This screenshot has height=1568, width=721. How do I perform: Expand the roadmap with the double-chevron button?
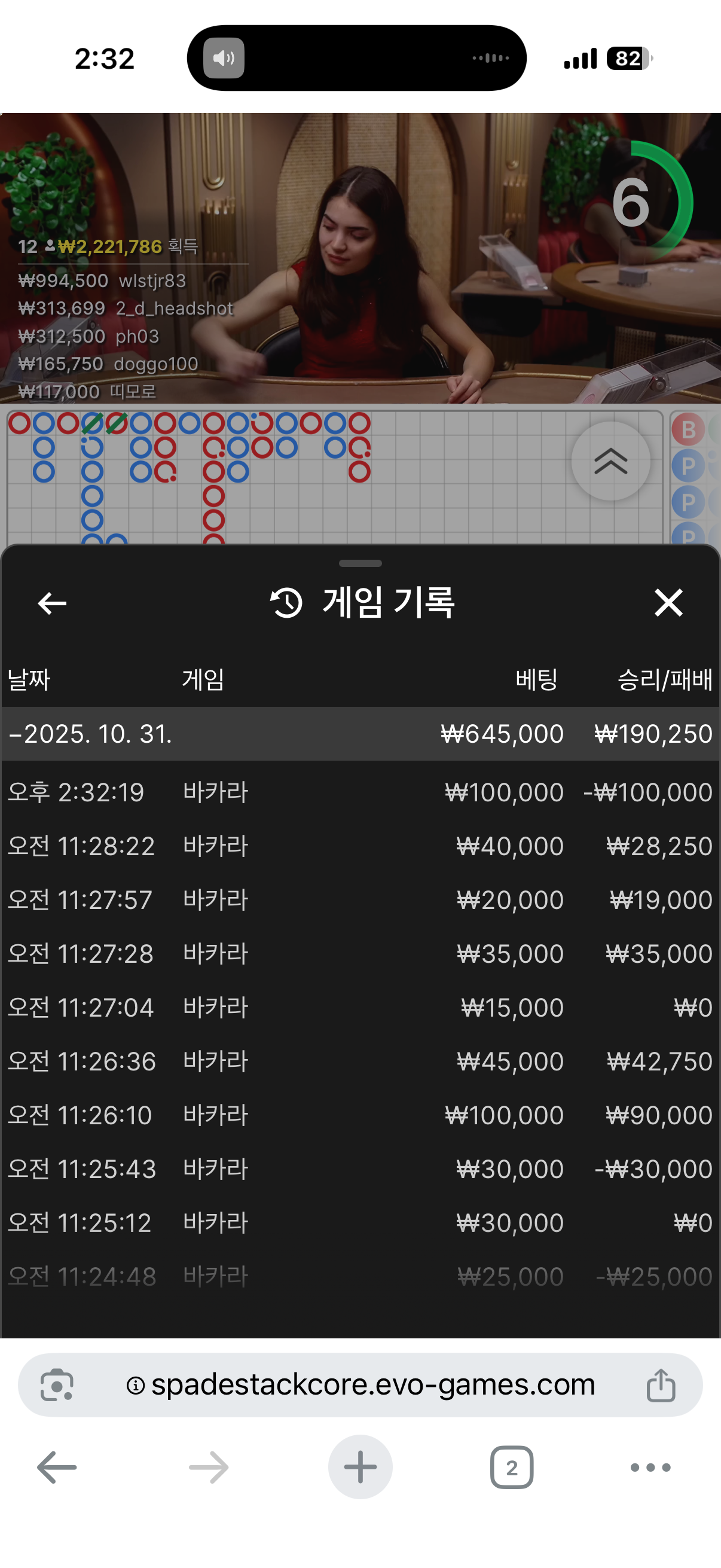point(610,461)
